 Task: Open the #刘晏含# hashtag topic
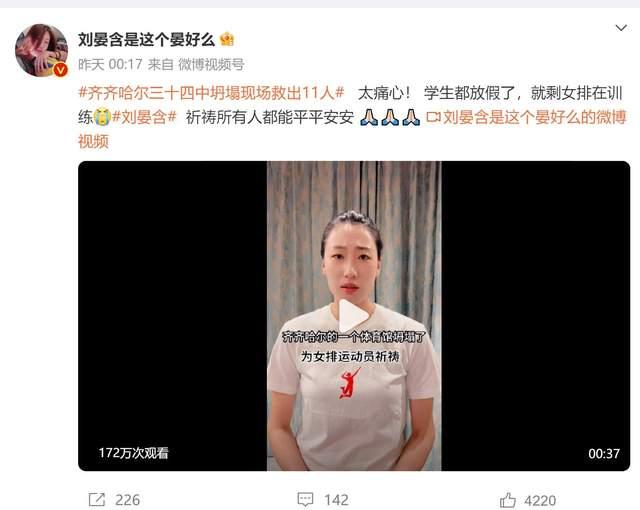click(x=145, y=117)
